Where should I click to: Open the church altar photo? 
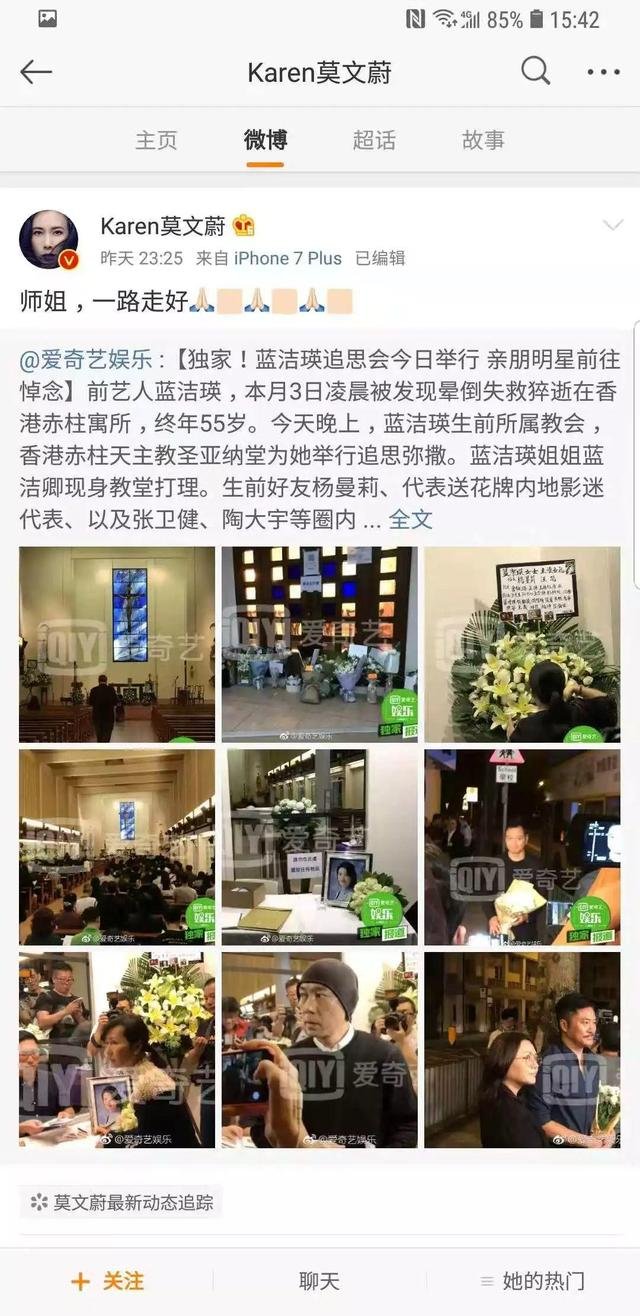tap(117, 644)
